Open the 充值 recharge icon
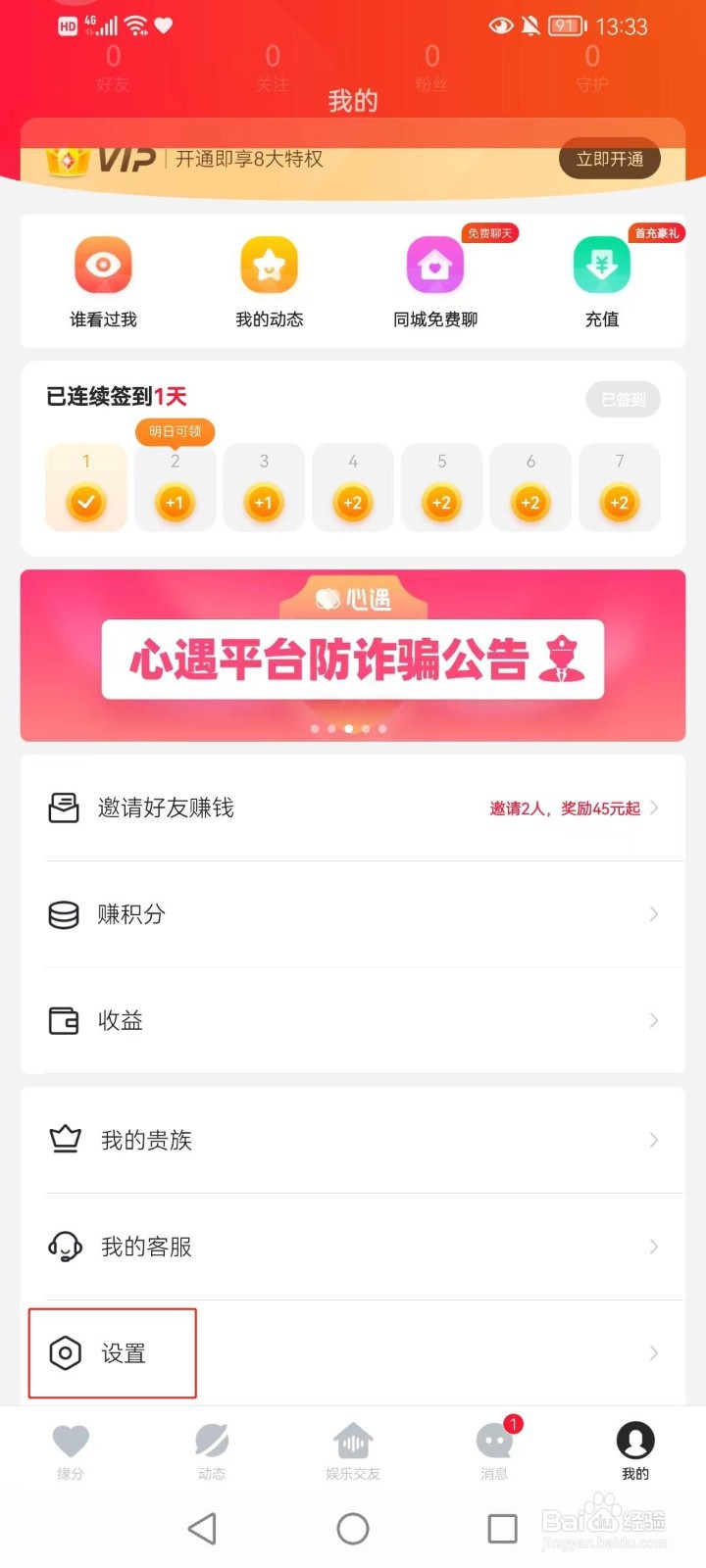The height and width of the screenshot is (1568, 706). 601,265
